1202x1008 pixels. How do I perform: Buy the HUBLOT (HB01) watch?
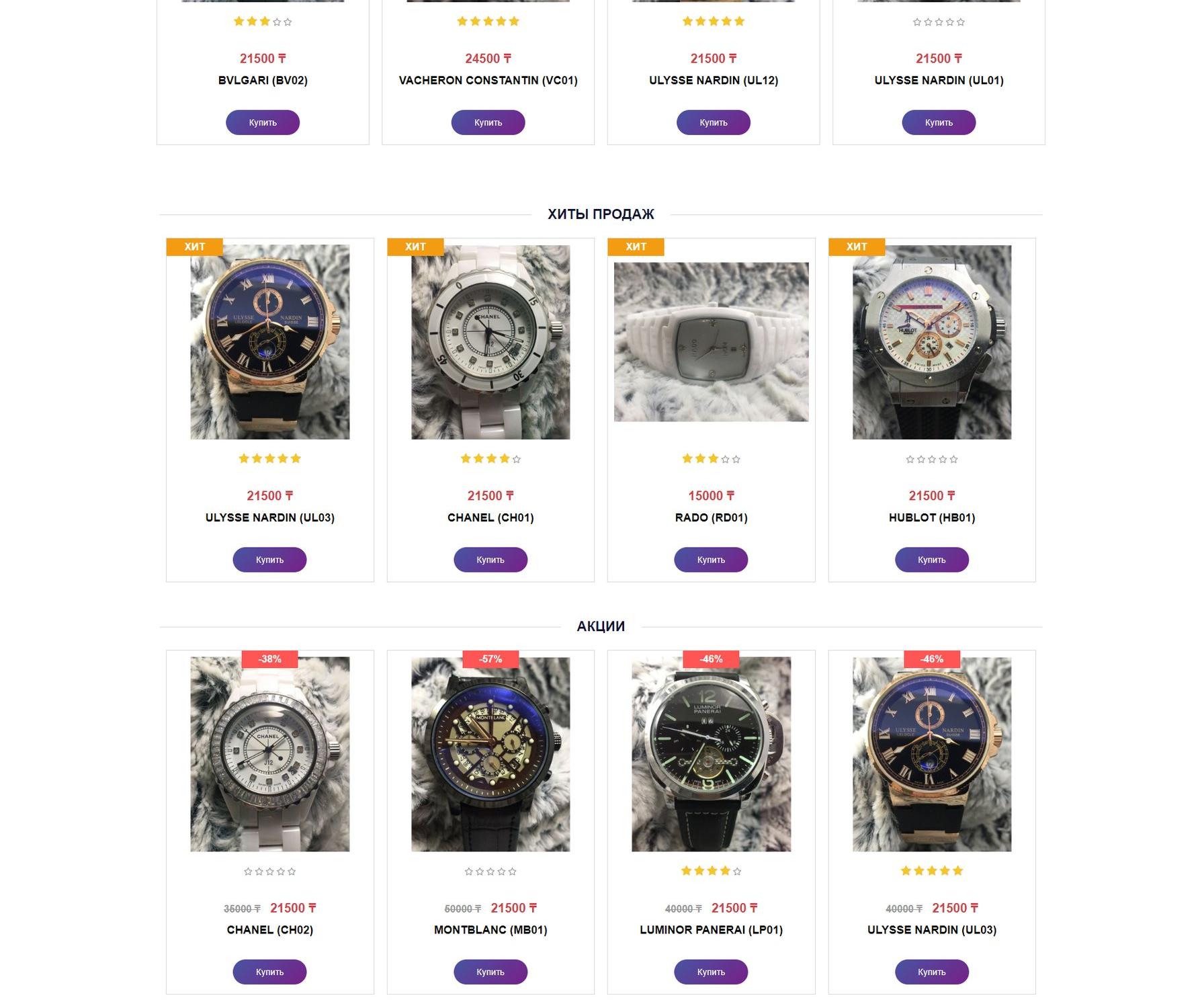click(931, 559)
